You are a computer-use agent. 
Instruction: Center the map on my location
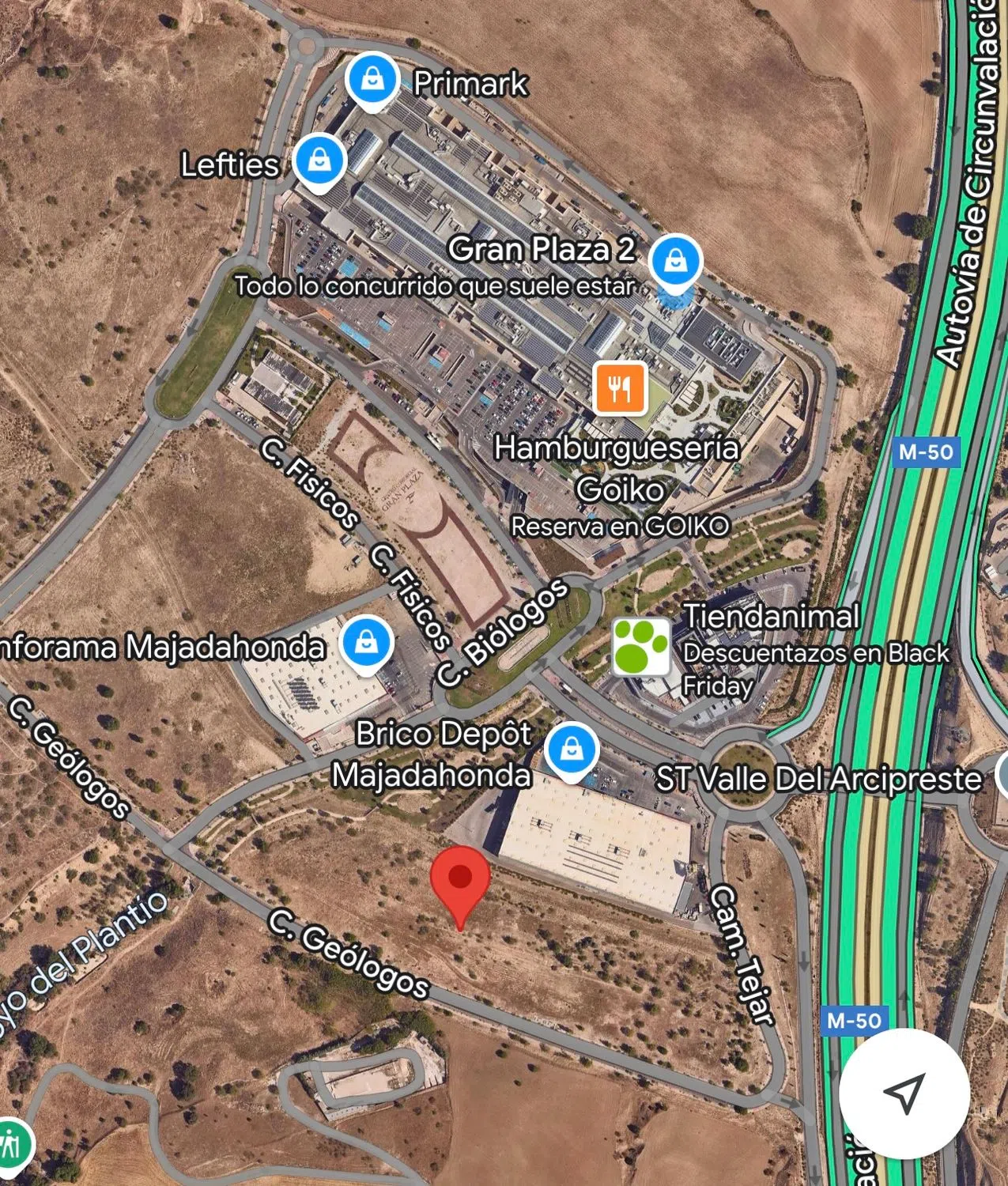click(904, 1093)
